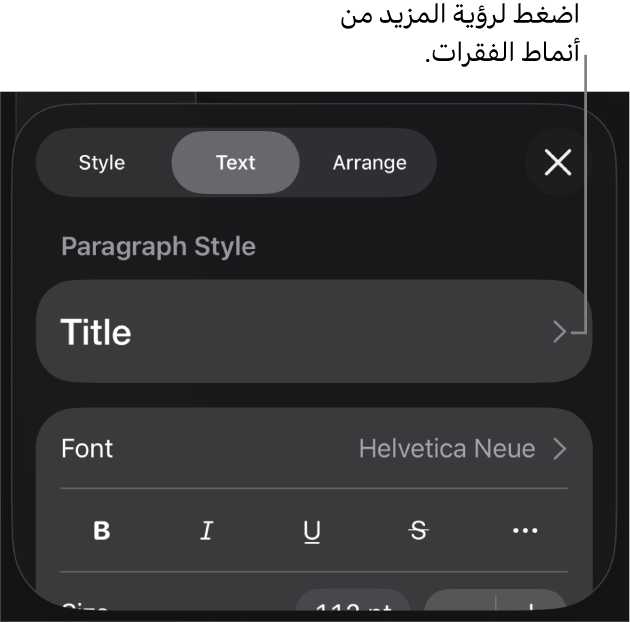Apply bold formatting
This screenshot has height=622, width=630.
[102, 531]
